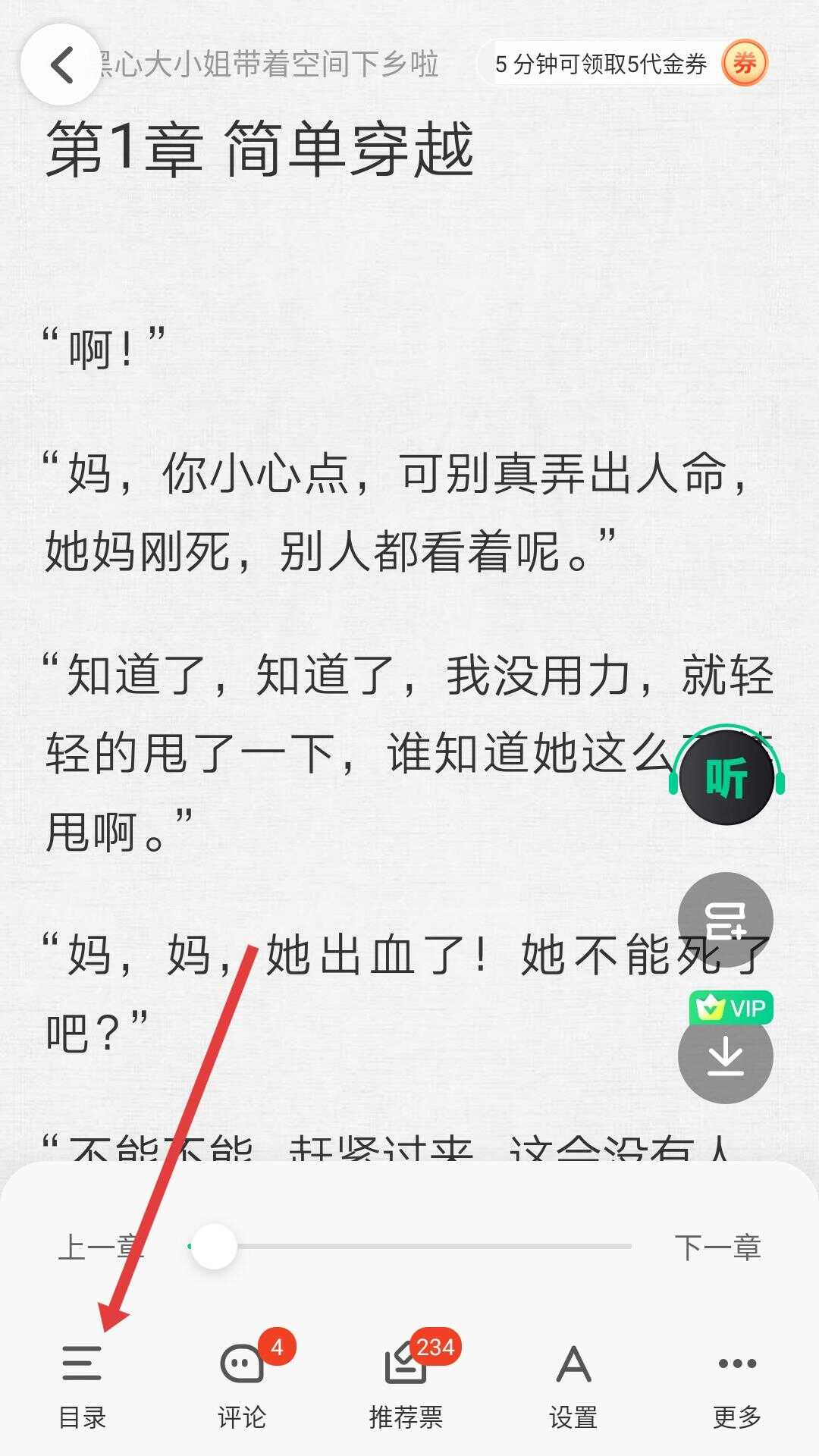Add this book to the bookshelf
819x1456 pixels.
[725, 920]
